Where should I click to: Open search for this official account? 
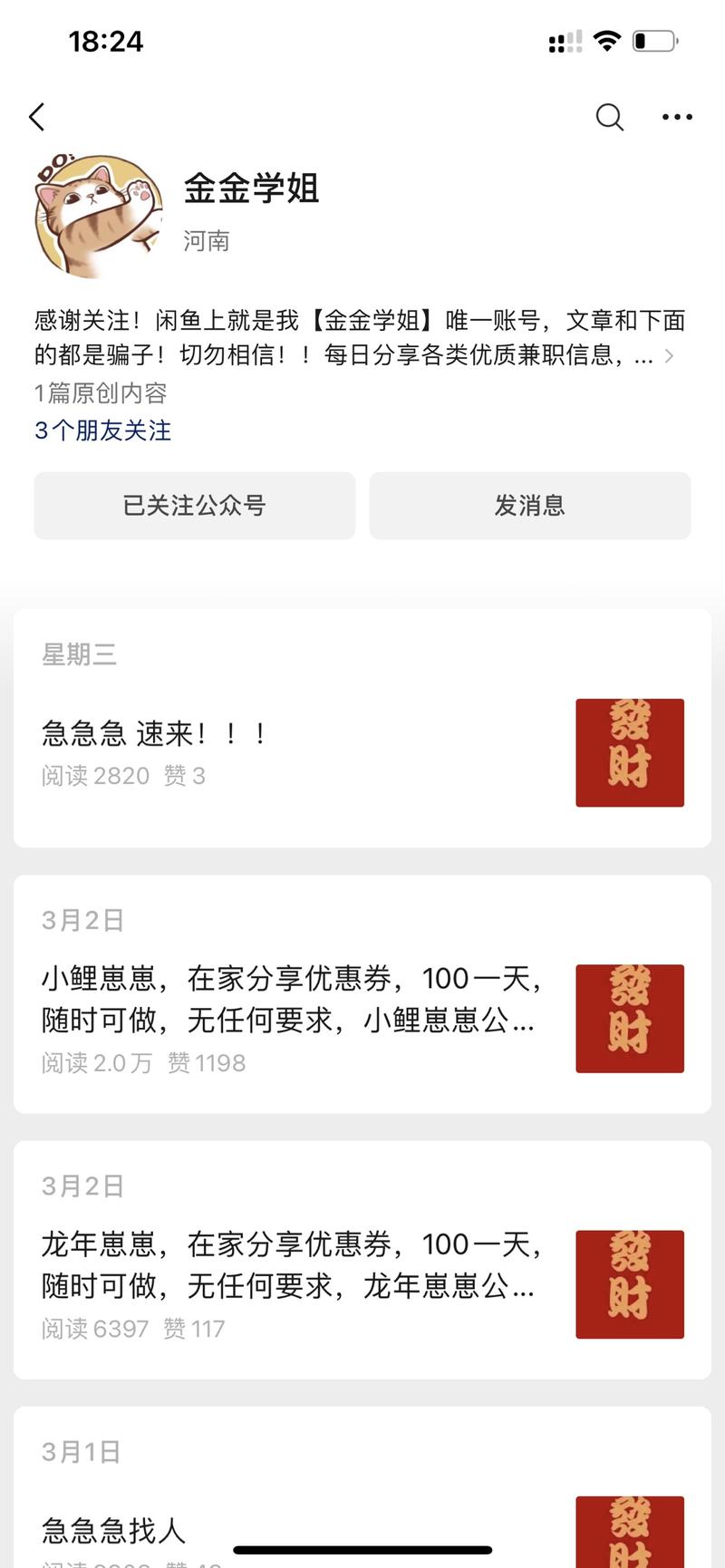tap(609, 117)
